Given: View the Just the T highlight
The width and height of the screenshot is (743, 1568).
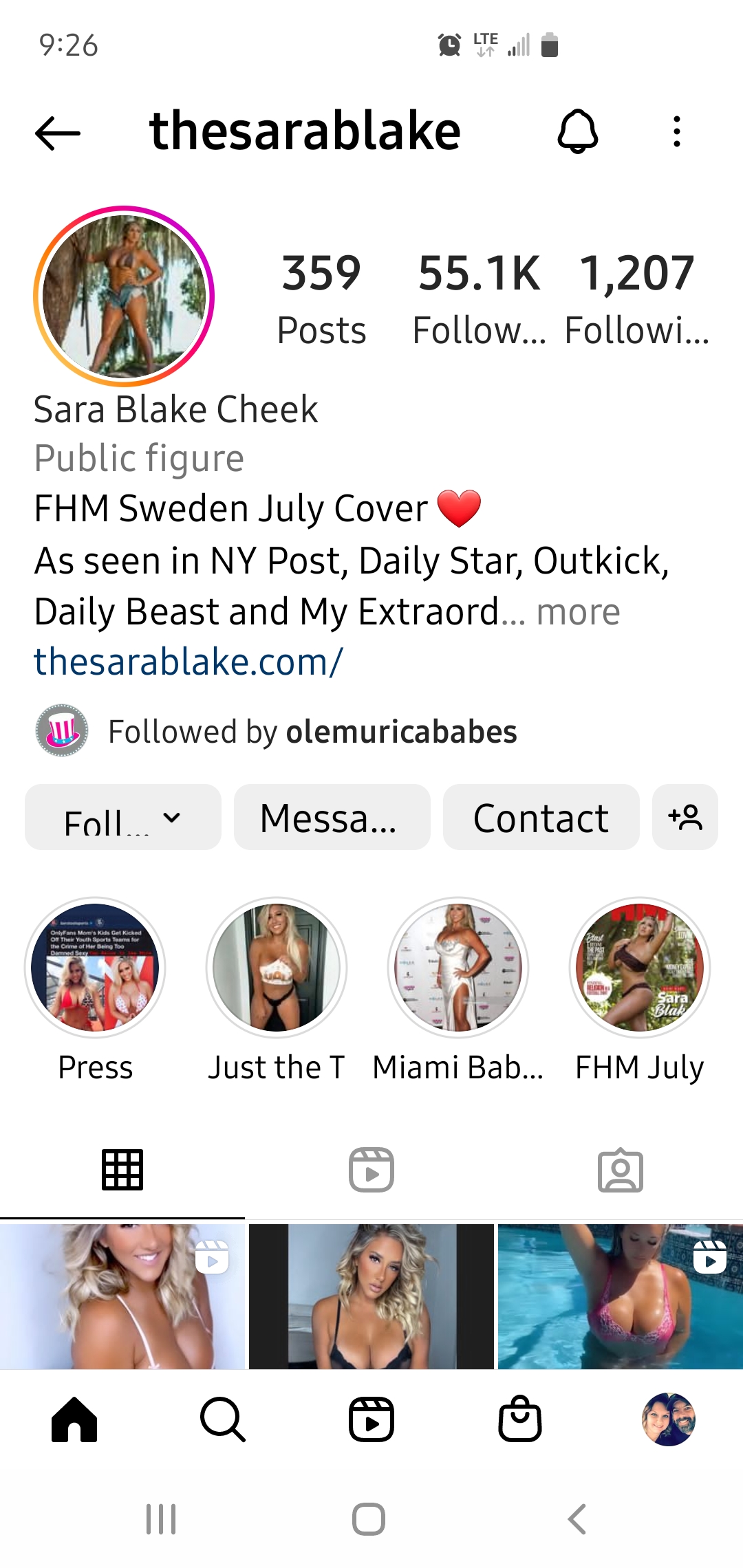Looking at the screenshot, I should [x=277, y=968].
